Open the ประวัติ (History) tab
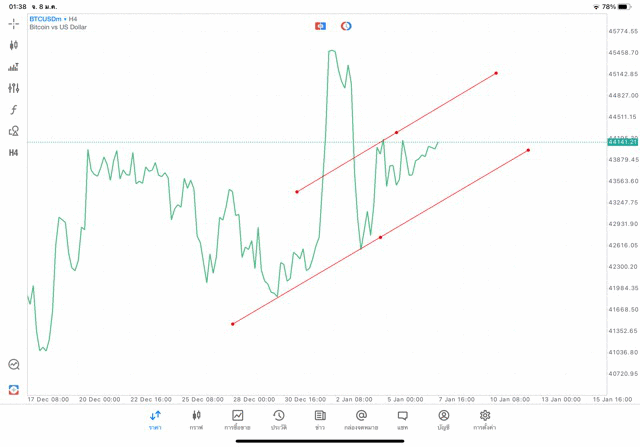The width and height of the screenshot is (640, 447). coord(278,420)
